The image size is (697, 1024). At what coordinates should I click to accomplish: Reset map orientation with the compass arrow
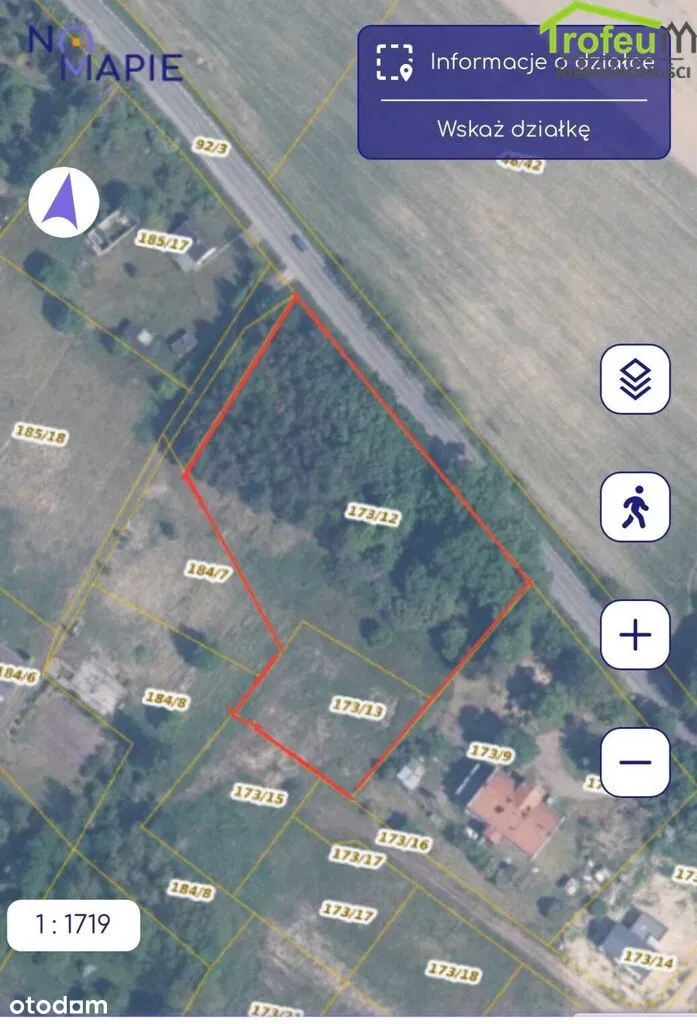(x=64, y=201)
